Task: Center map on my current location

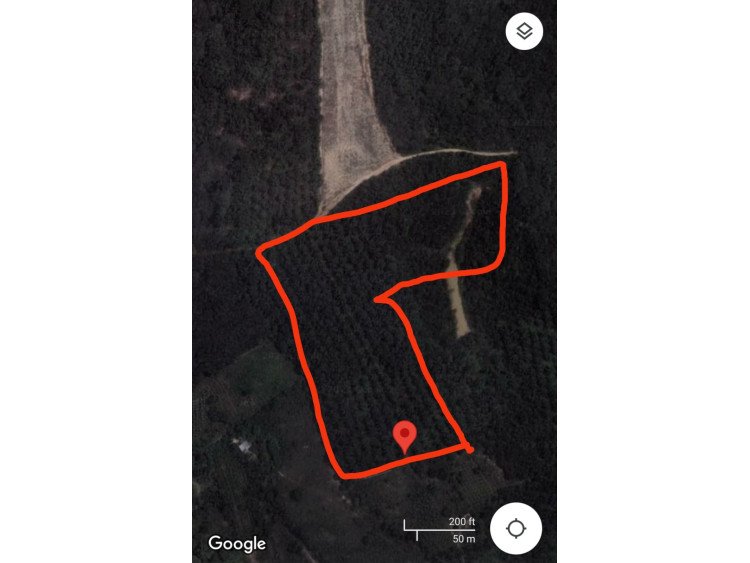Action: click(x=516, y=528)
